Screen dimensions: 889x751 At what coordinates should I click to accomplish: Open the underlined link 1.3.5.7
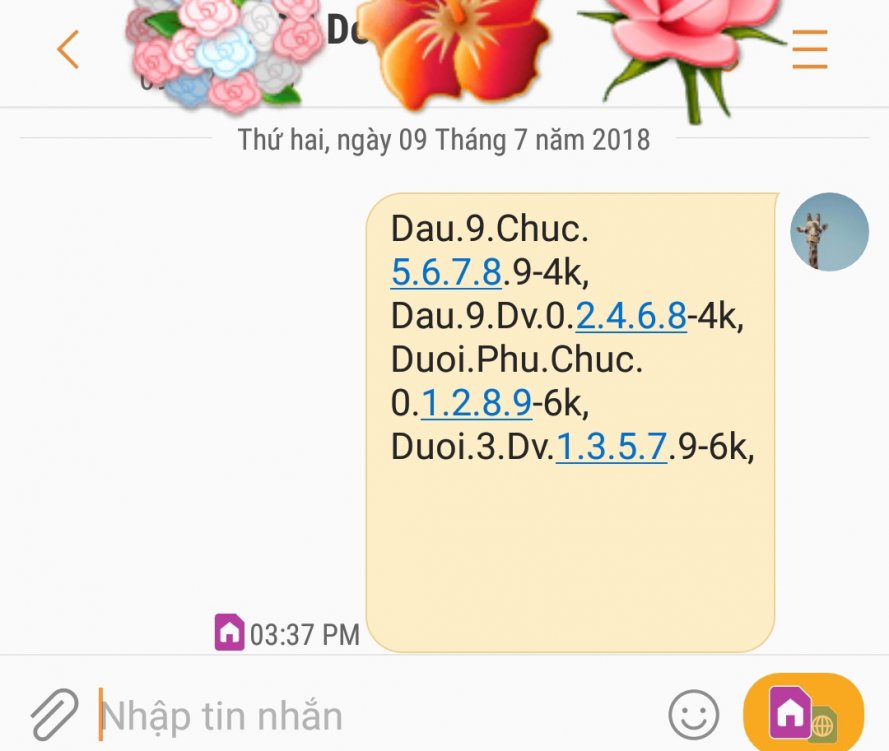tap(611, 448)
